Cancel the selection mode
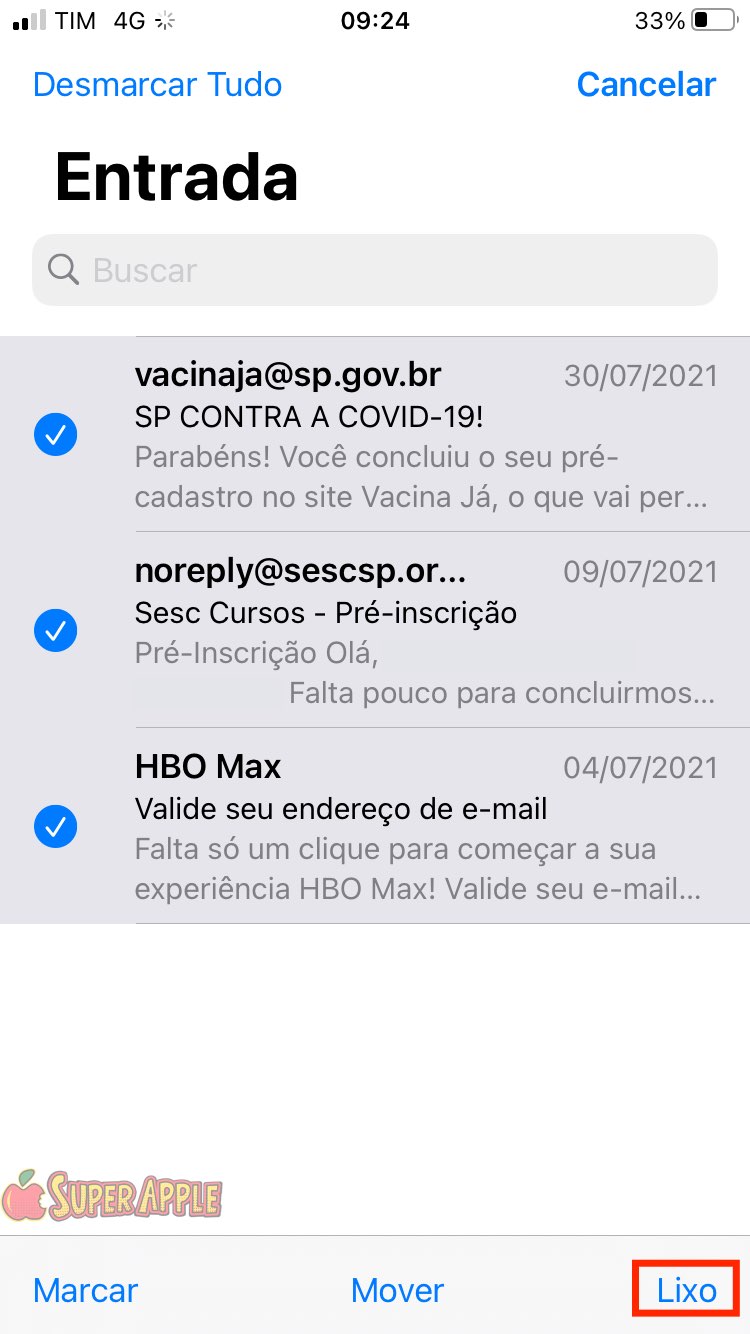750x1334 pixels. coord(646,84)
